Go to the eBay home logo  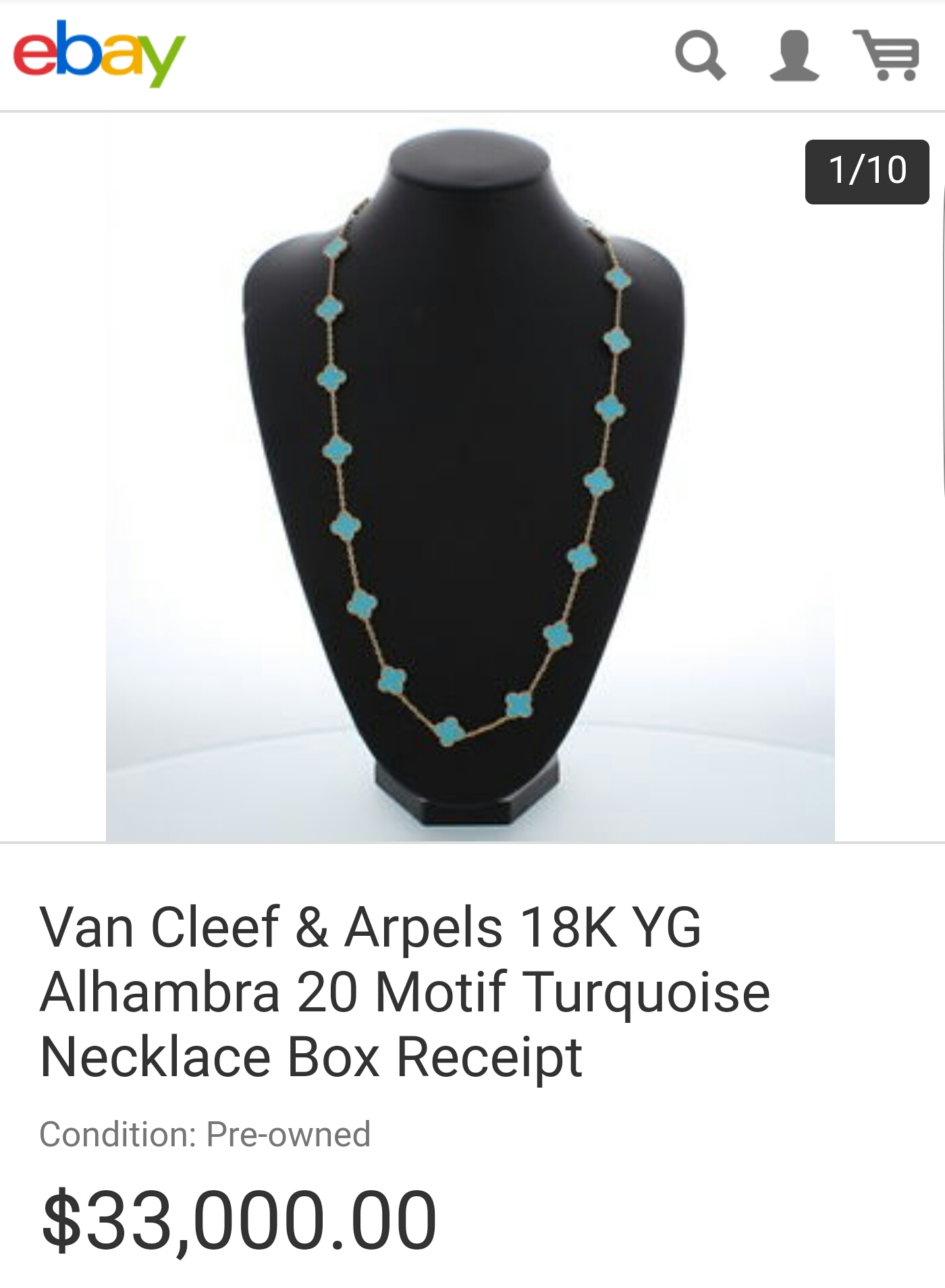point(99,53)
